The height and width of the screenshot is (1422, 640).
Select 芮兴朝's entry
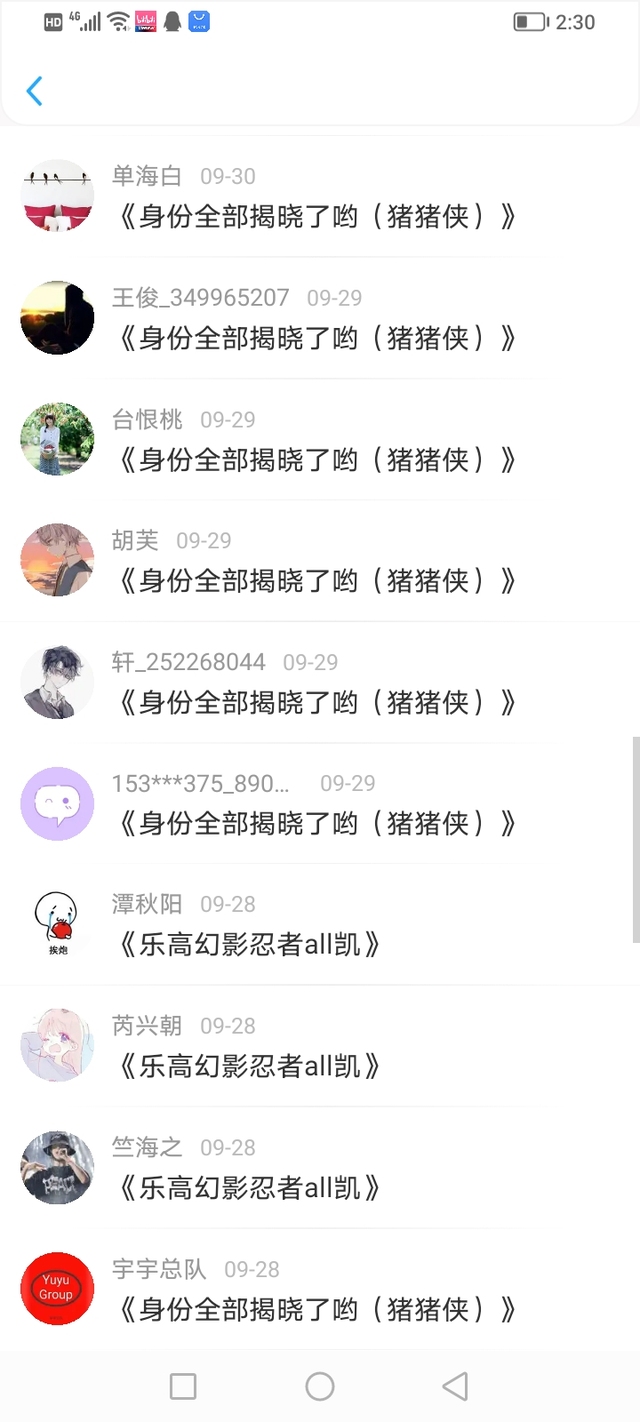coord(250,1066)
